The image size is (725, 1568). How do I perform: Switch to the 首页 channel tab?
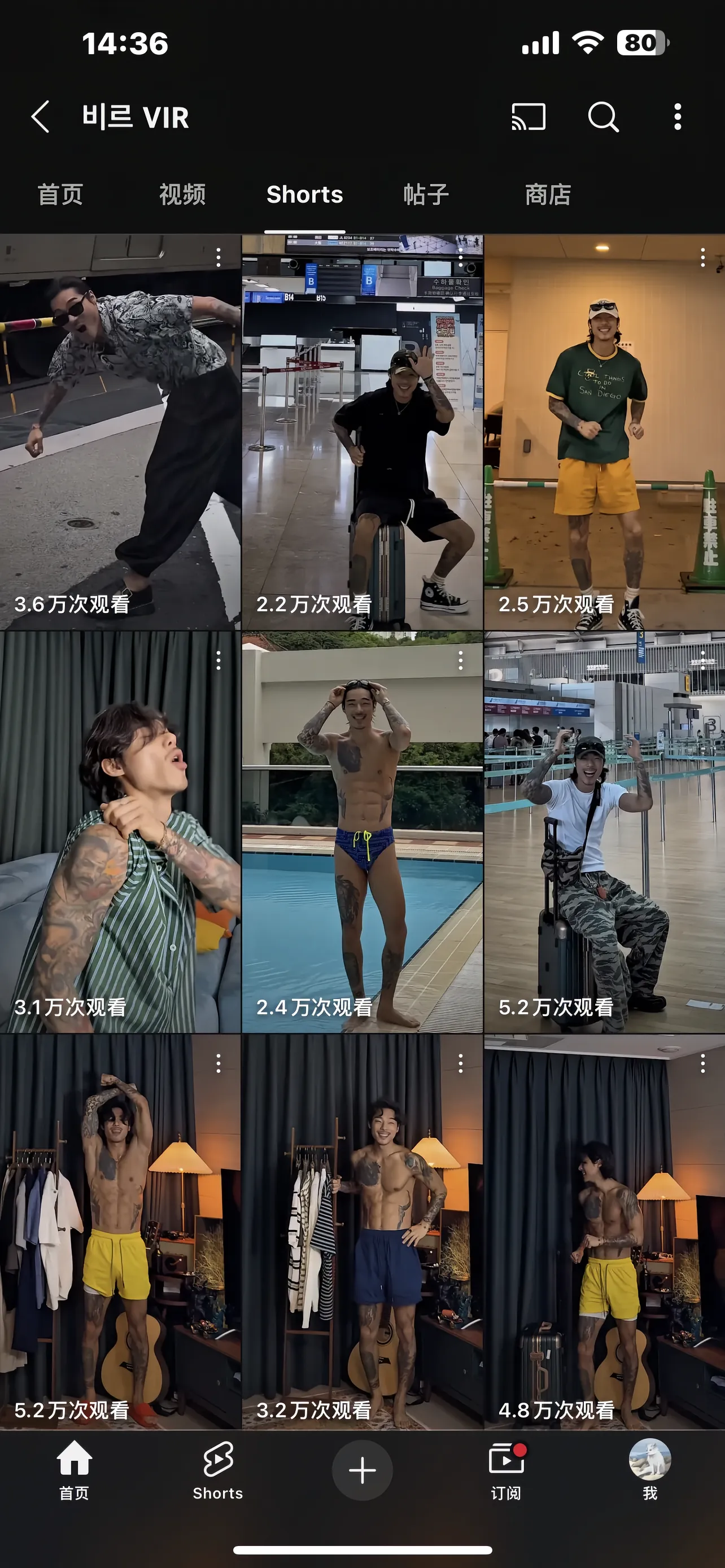point(60,195)
